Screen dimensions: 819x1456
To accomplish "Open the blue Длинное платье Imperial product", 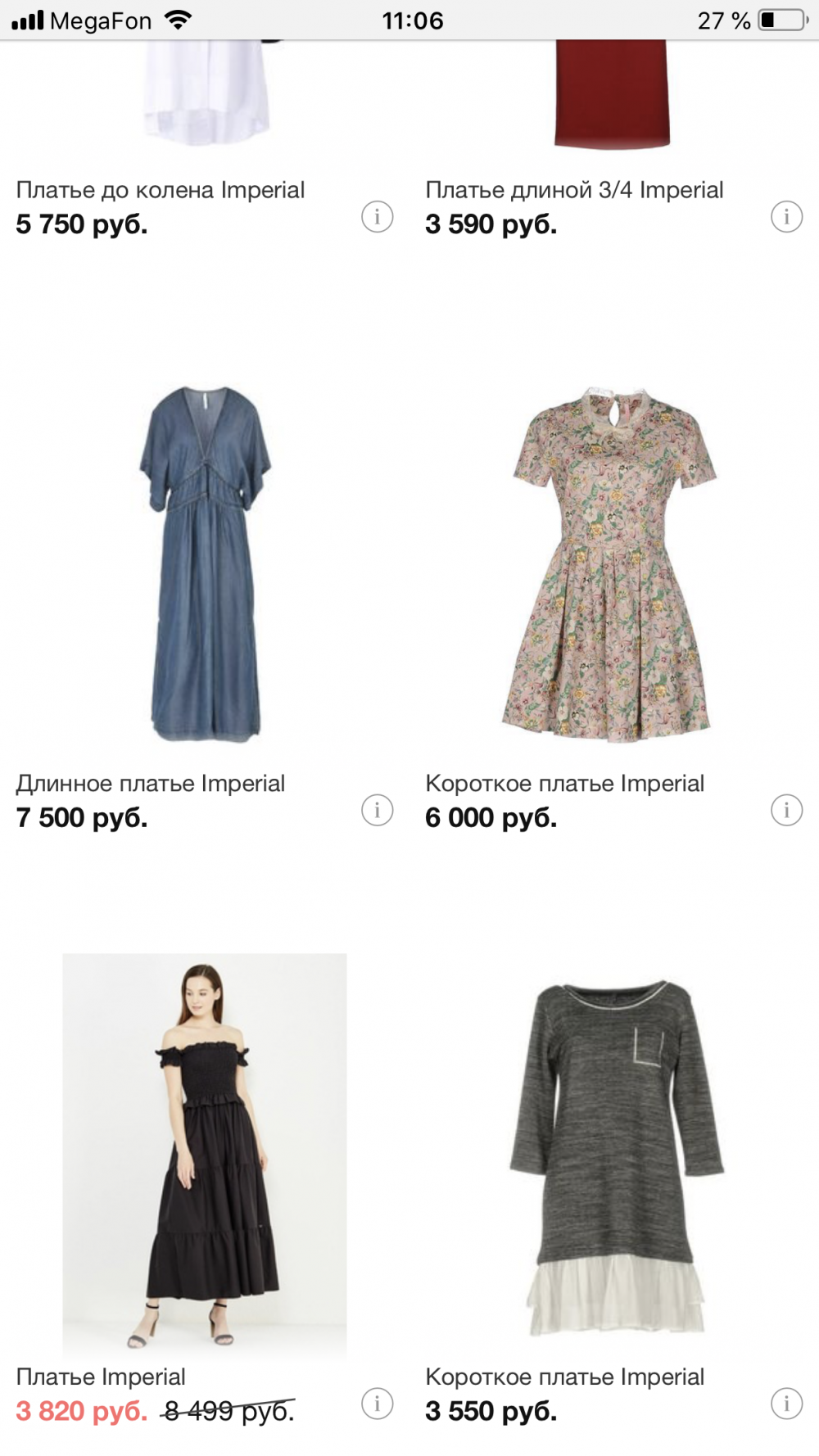I will (205, 565).
